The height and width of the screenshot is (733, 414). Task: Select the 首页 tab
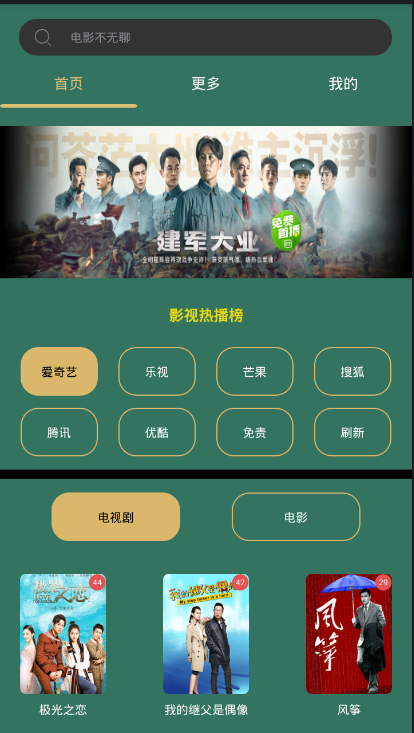(69, 84)
